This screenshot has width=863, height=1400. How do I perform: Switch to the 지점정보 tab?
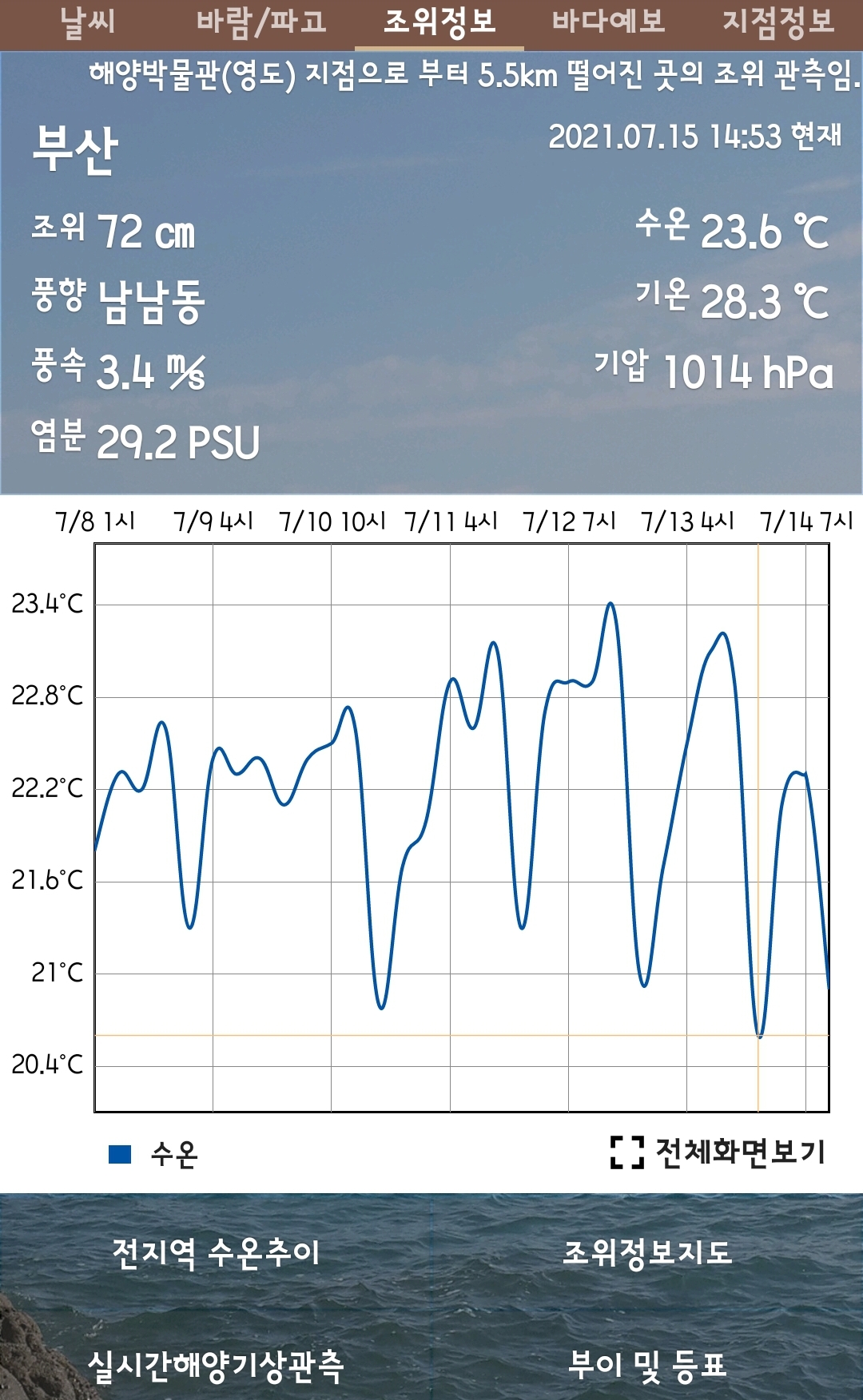(x=778, y=22)
